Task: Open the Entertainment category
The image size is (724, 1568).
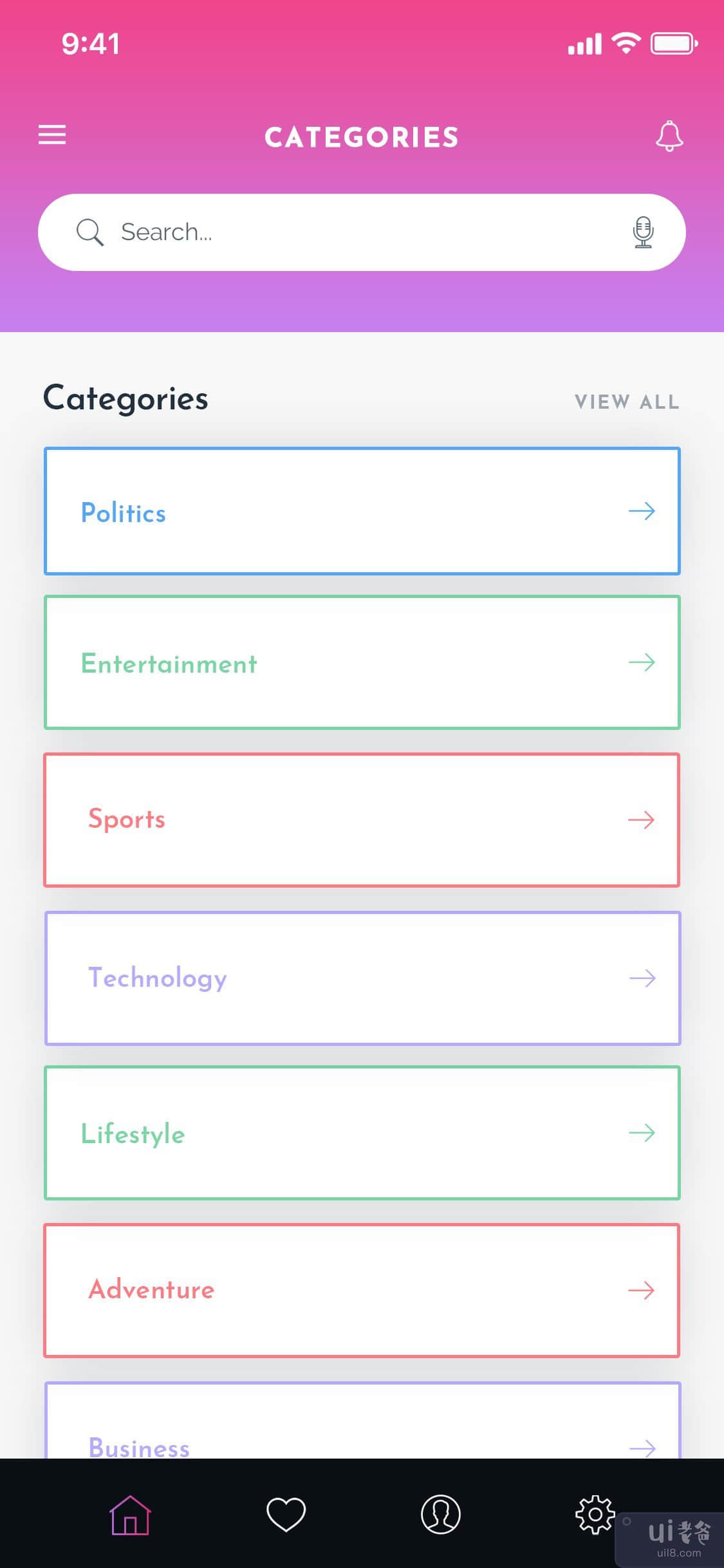Action: click(x=362, y=662)
